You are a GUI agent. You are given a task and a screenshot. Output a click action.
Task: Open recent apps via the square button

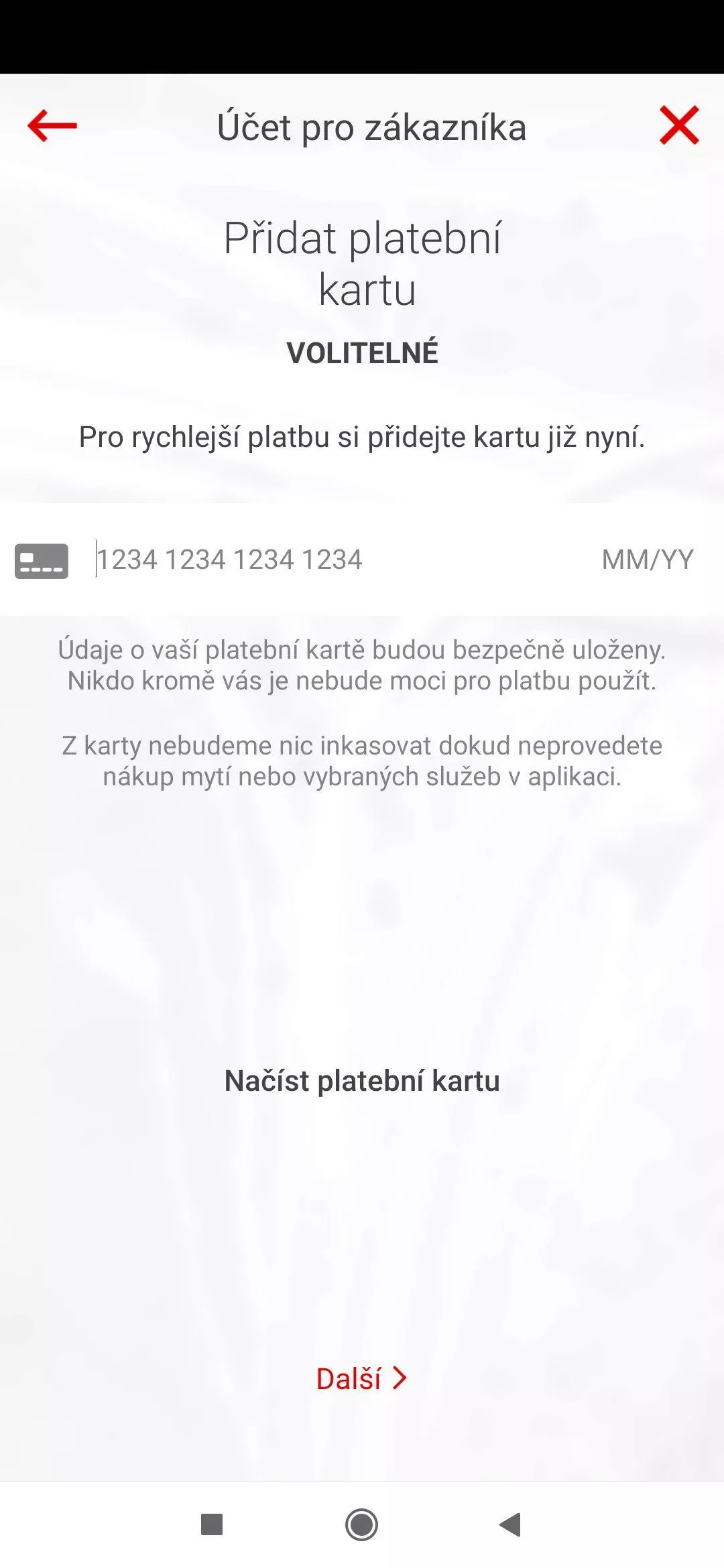[212, 1524]
